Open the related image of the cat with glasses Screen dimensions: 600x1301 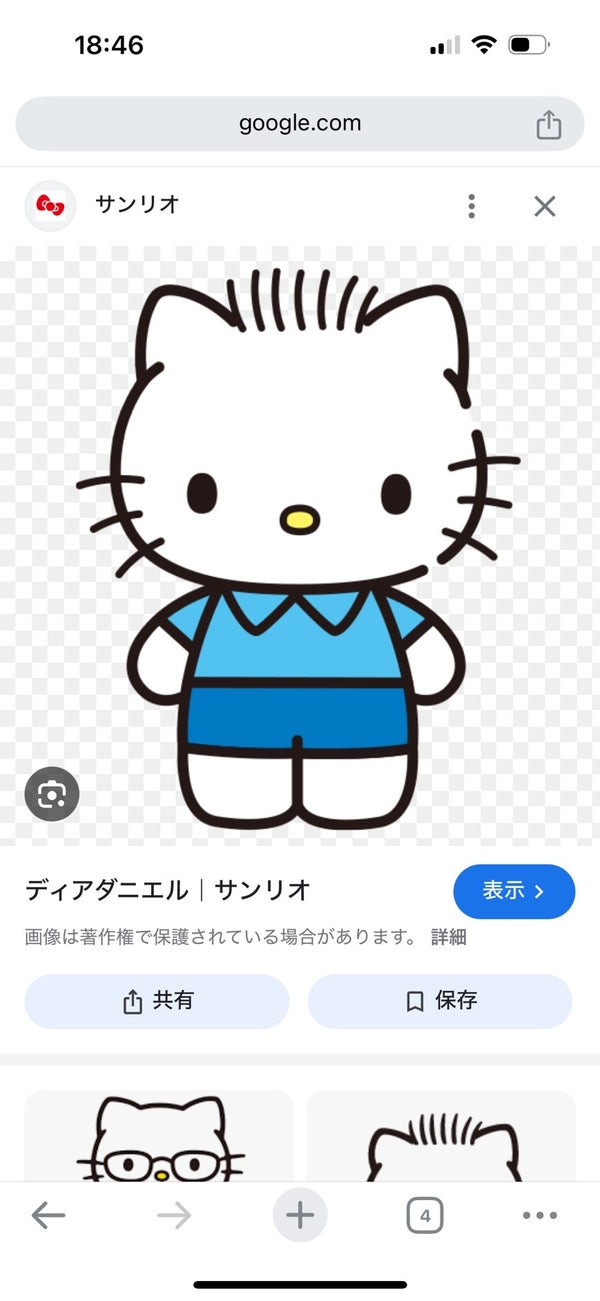click(160, 1138)
